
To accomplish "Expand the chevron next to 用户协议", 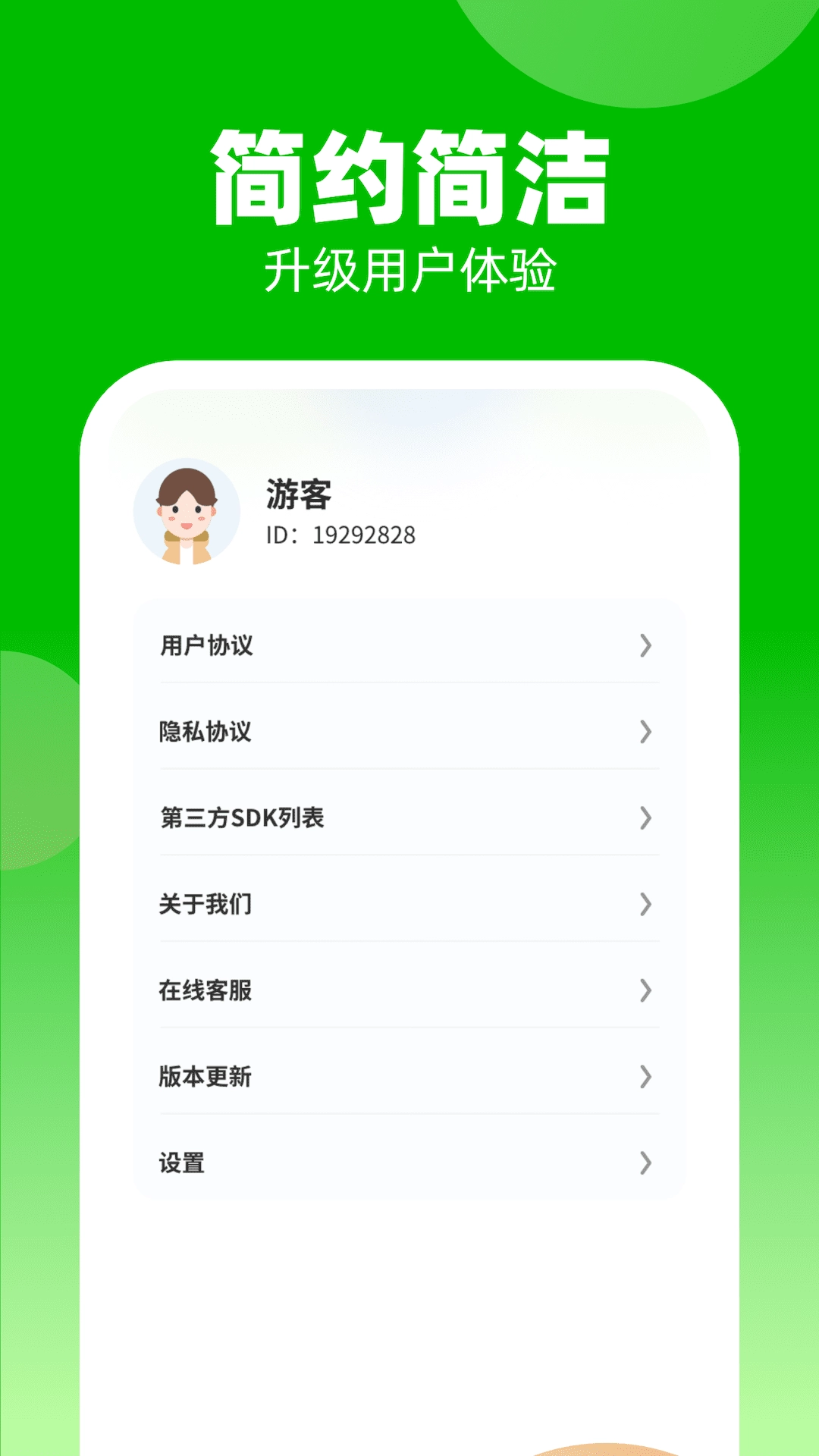I will click(645, 645).
